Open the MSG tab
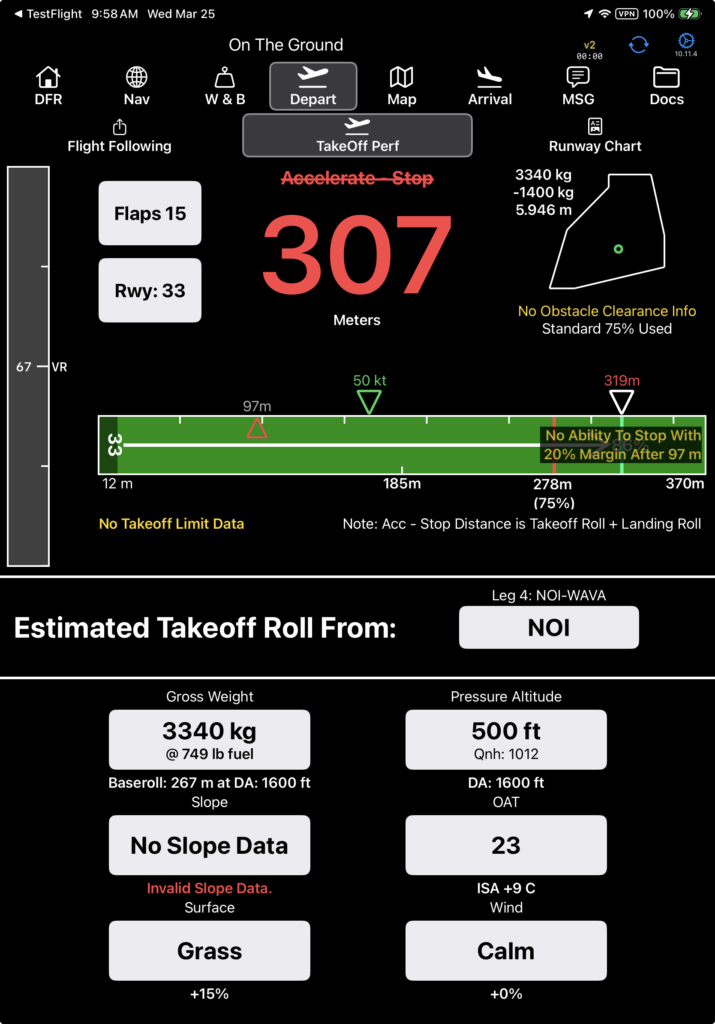Image resolution: width=715 pixels, height=1024 pixels. pos(578,86)
